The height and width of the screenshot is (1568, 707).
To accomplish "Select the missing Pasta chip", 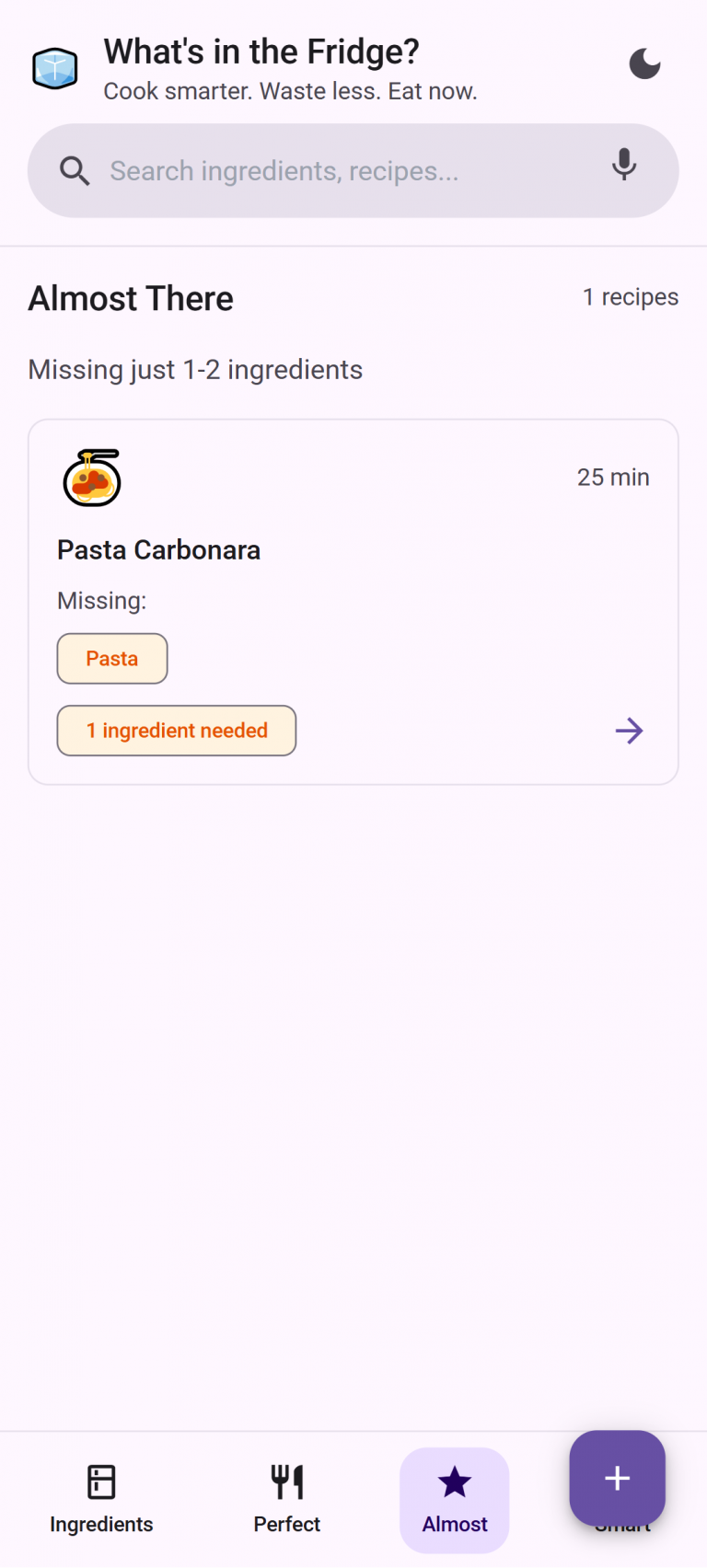I will click(112, 659).
